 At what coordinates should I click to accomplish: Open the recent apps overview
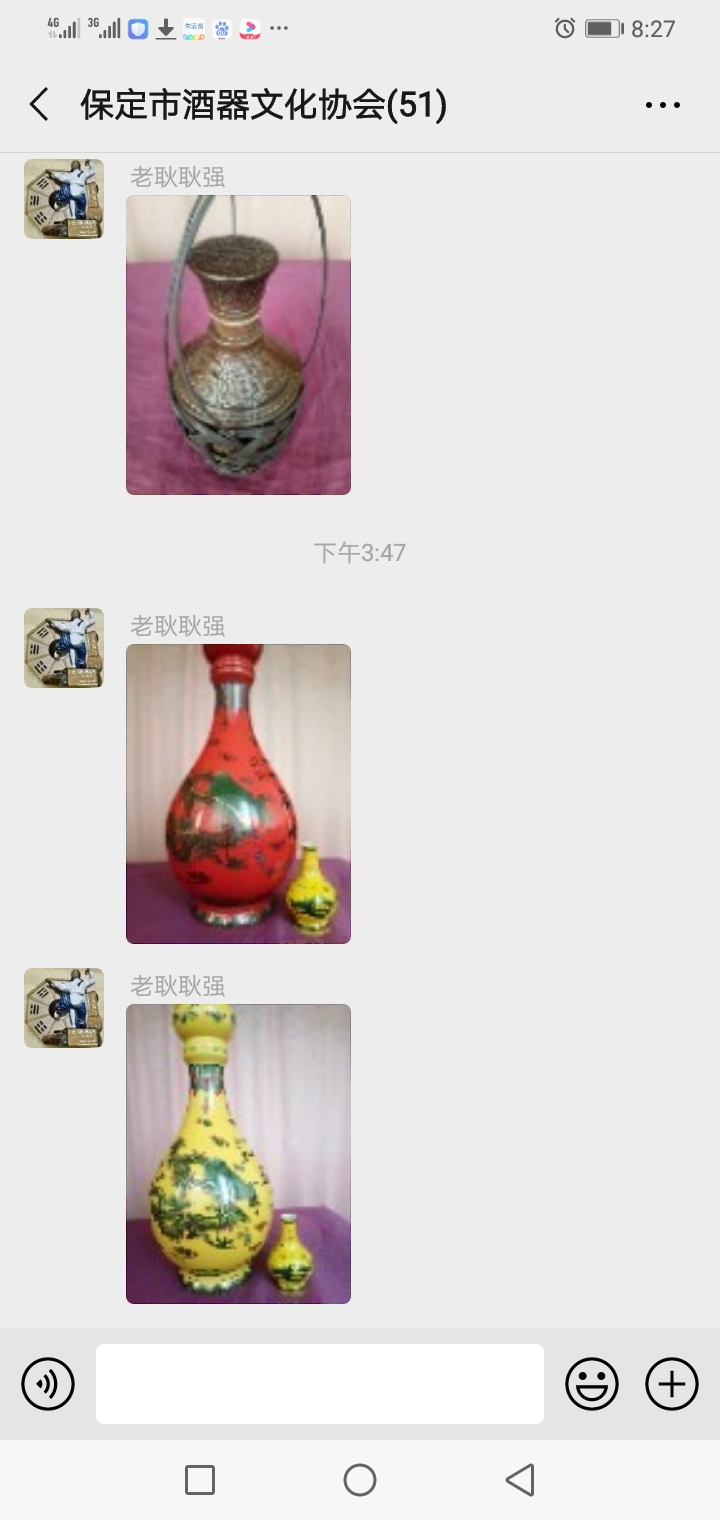click(x=200, y=1480)
